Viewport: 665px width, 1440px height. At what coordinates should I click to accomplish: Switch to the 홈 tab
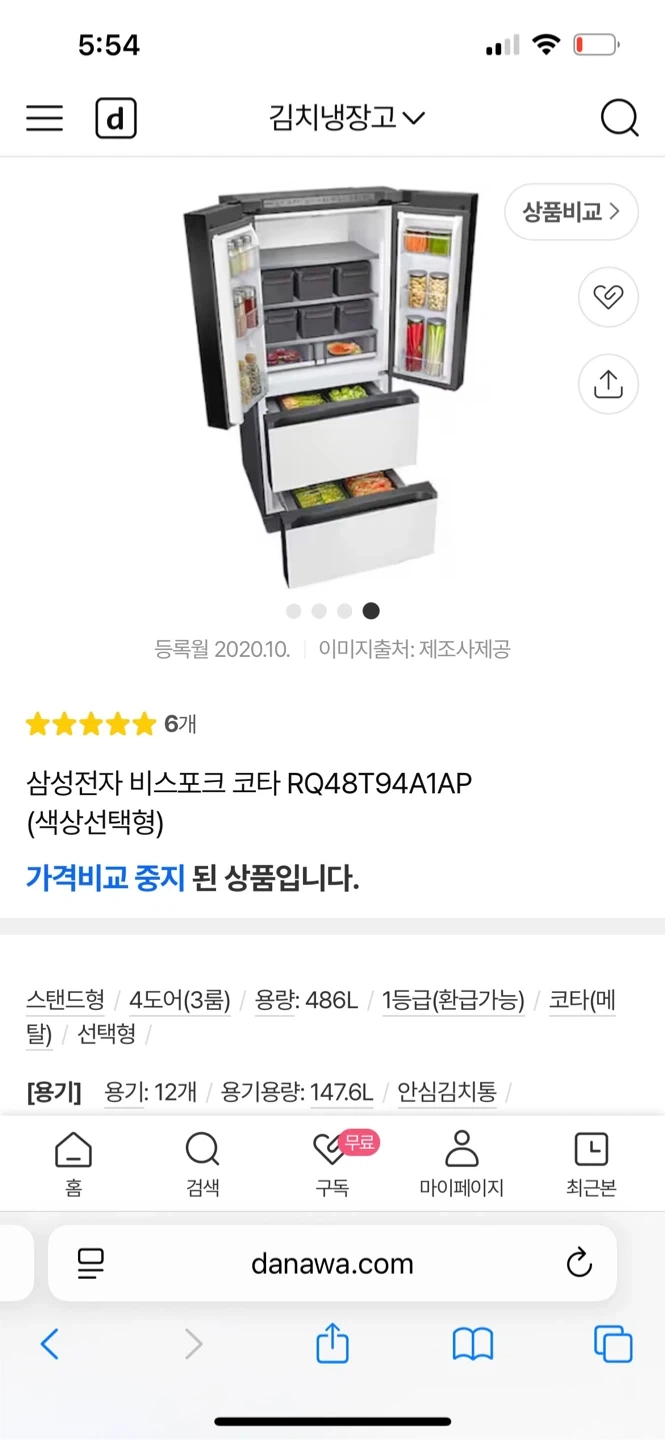pyautogui.click(x=73, y=1164)
